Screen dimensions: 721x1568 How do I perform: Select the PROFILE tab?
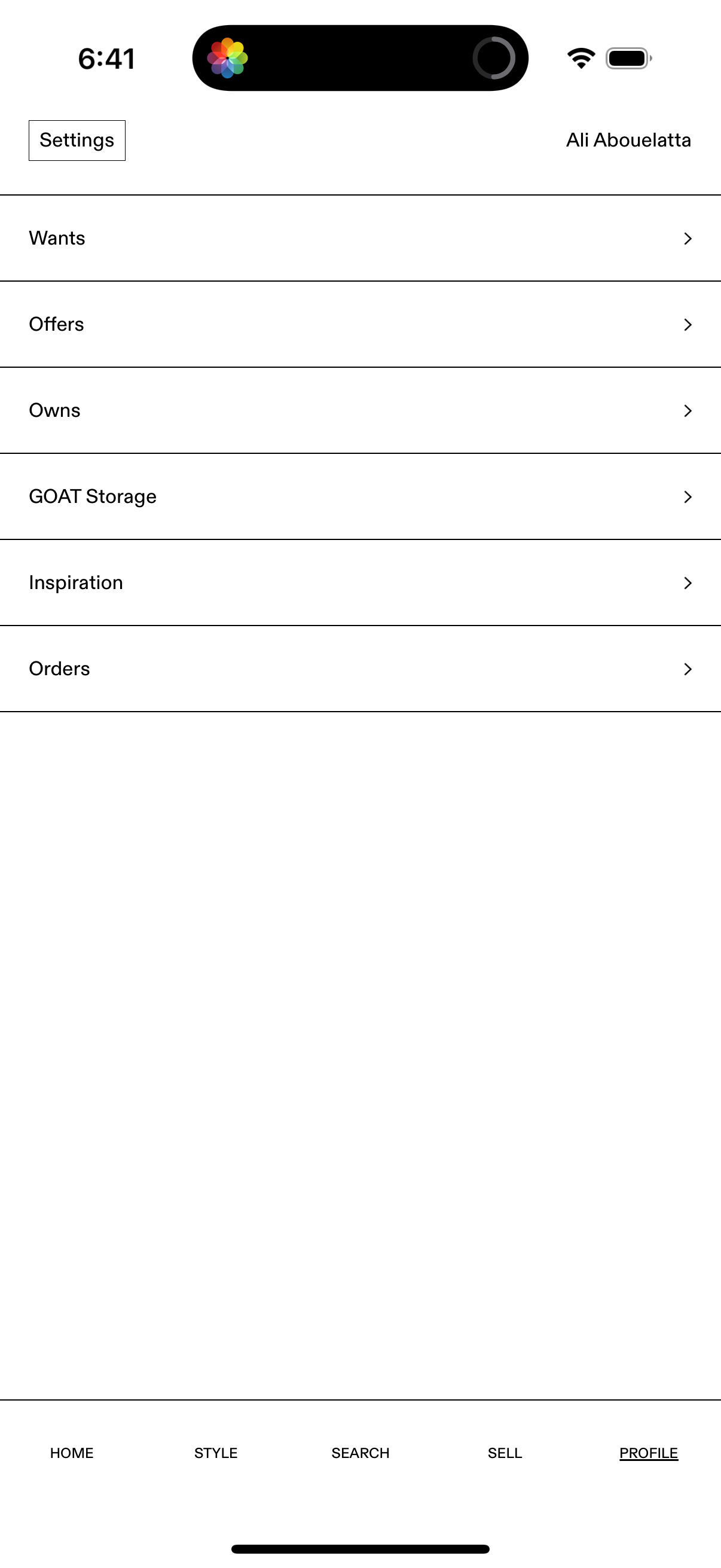coord(649,1453)
